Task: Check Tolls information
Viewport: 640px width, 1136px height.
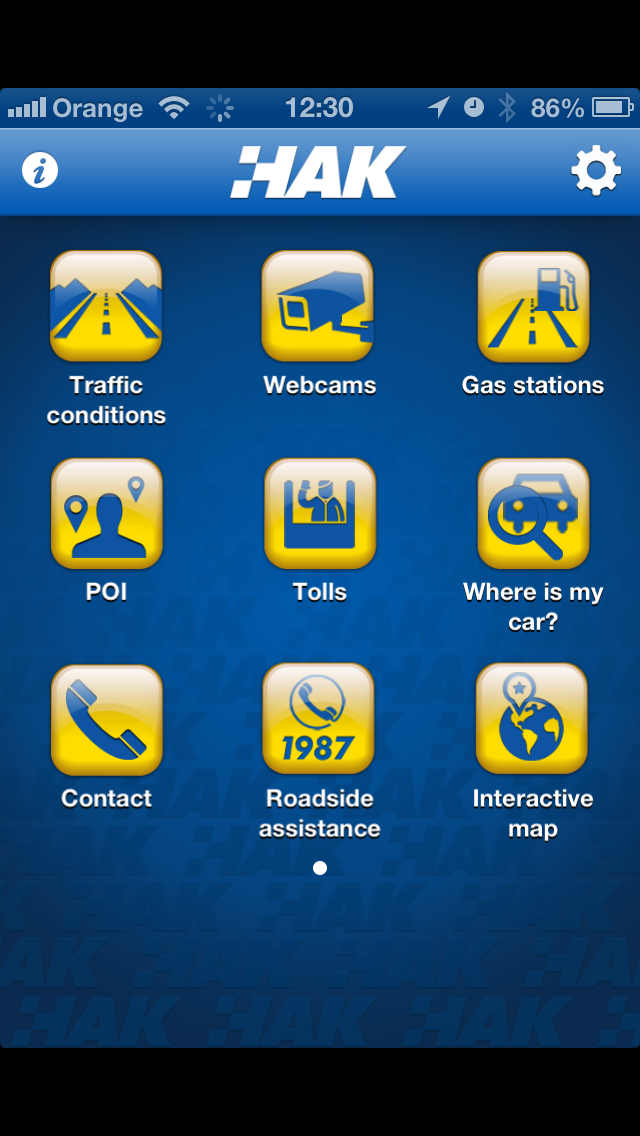Action: tap(319, 513)
